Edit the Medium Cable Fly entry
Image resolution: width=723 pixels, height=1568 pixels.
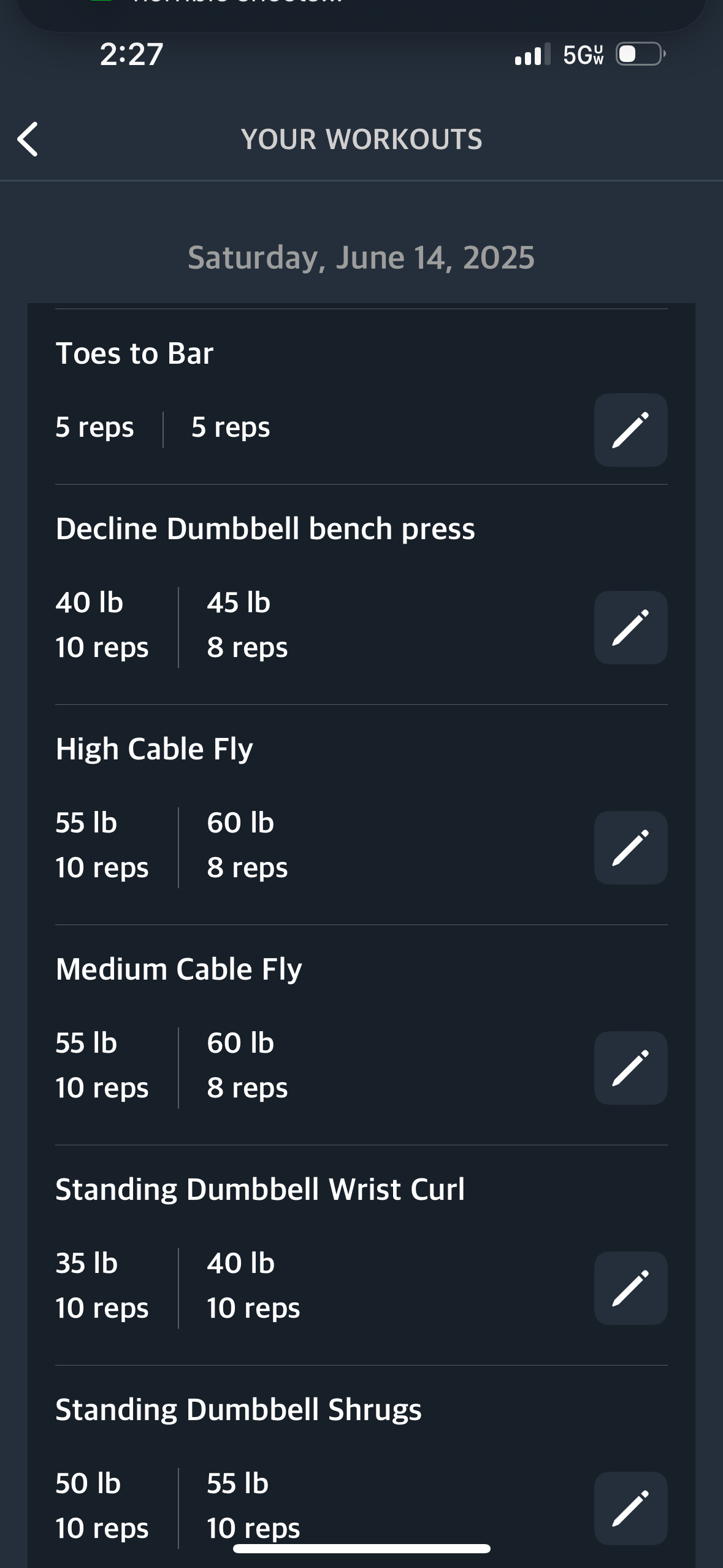pyautogui.click(x=630, y=1068)
